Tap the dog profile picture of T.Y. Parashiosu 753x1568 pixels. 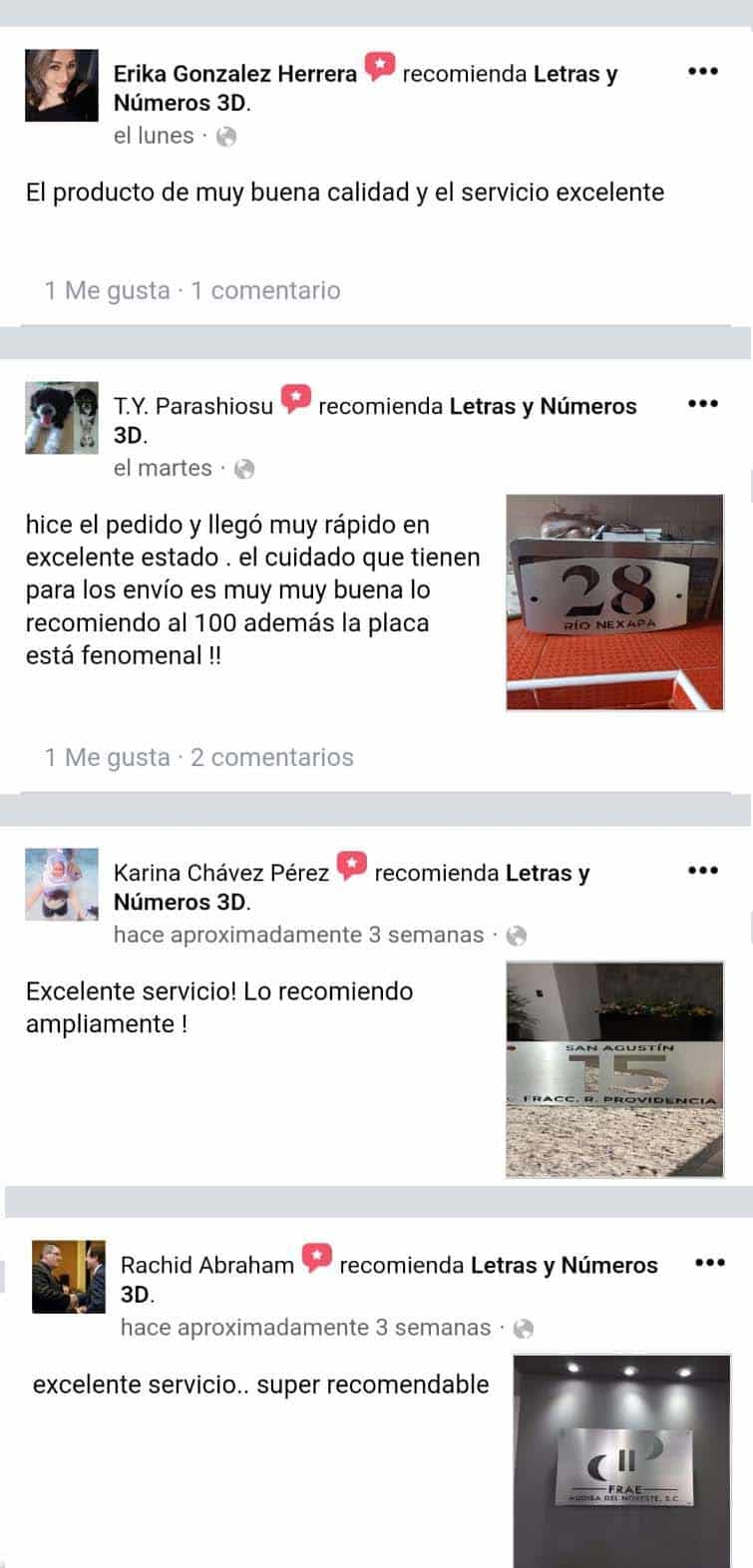[x=62, y=417]
